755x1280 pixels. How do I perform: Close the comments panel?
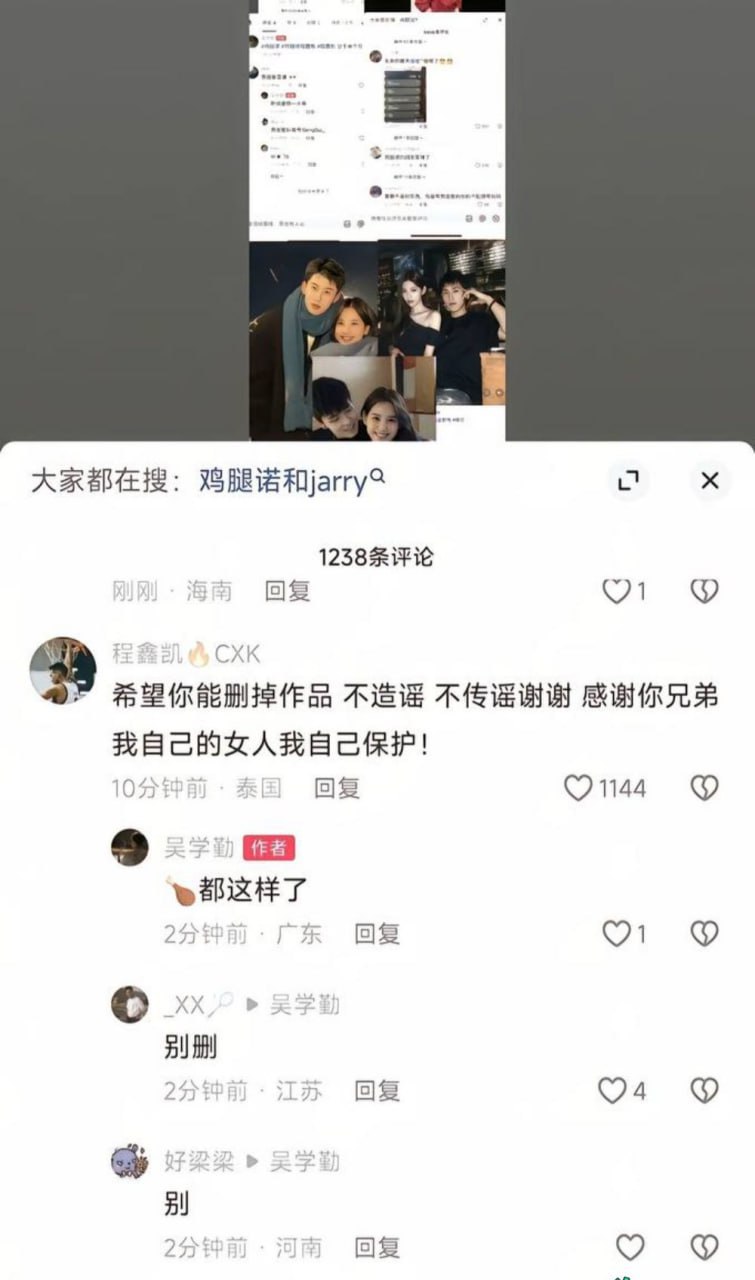click(710, 481)
